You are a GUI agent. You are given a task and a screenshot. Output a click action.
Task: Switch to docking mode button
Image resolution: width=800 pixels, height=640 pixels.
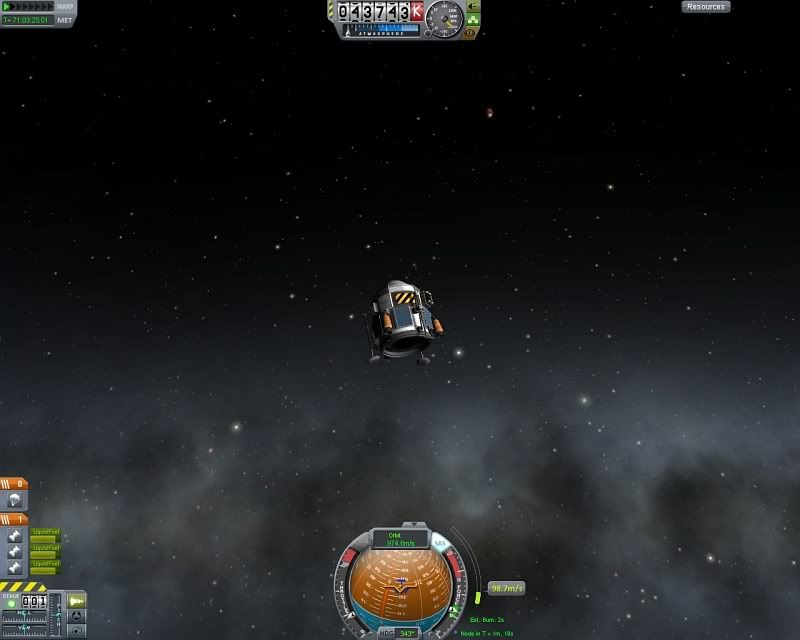tap(77, 616)
